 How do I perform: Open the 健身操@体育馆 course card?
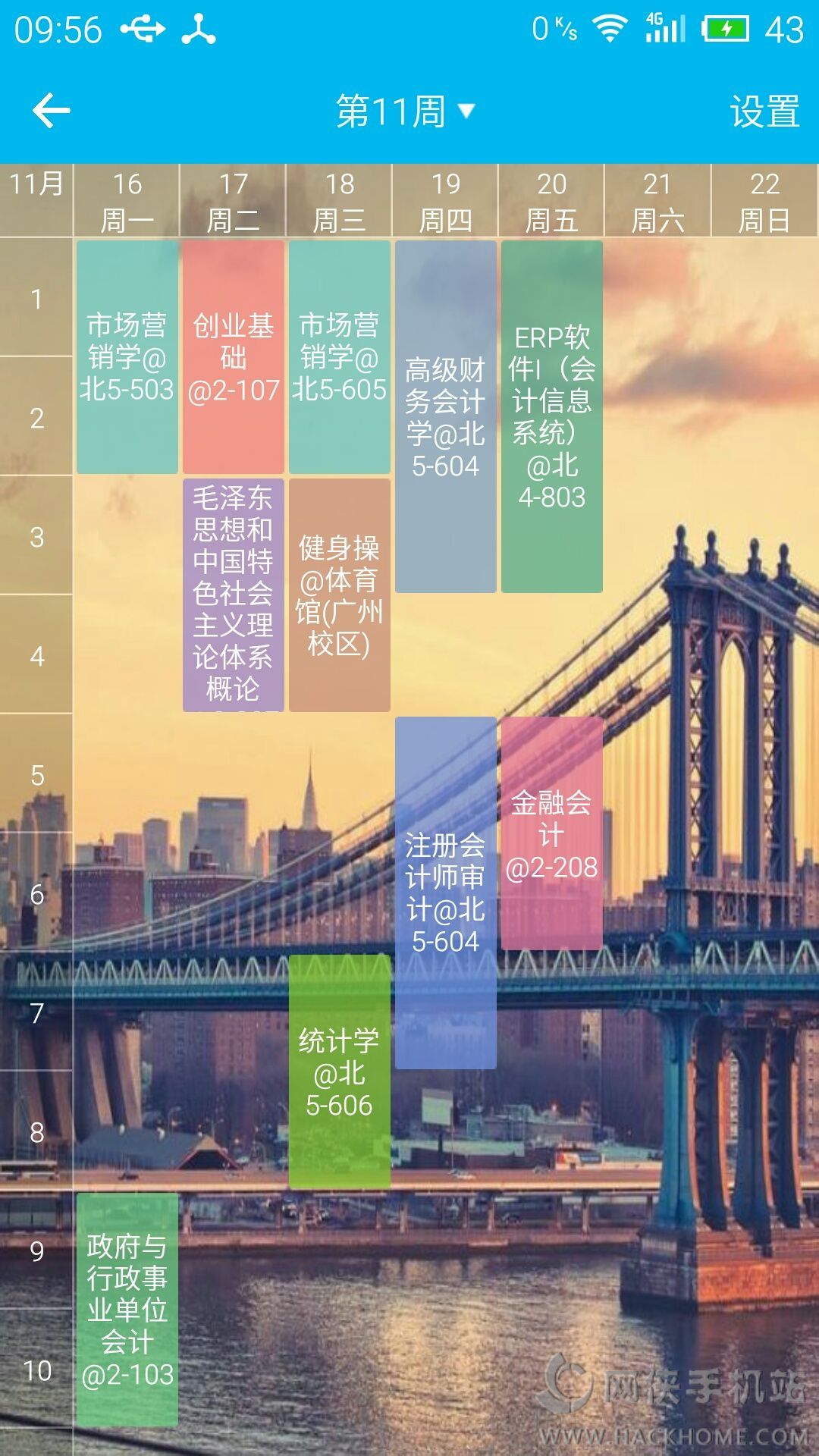tap(340, 595)
